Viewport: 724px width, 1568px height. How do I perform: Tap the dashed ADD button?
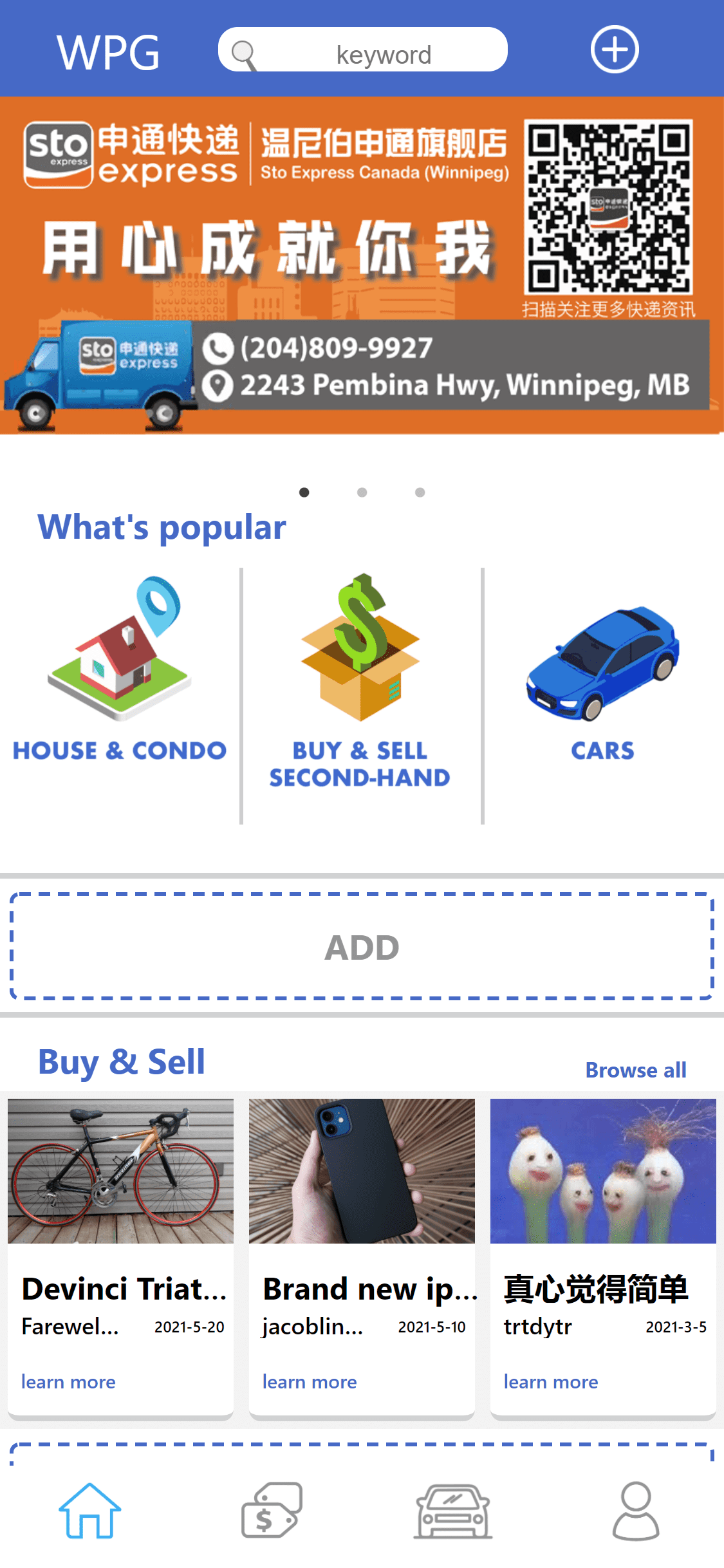[362, 946]
